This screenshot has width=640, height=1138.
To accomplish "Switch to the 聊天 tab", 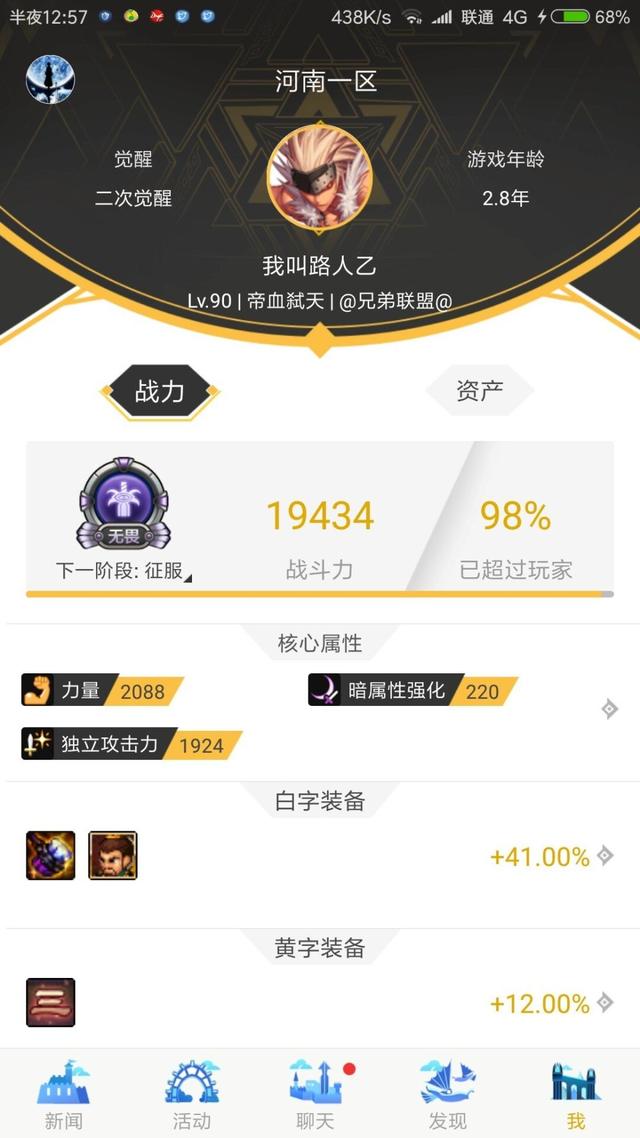I will (320, 1095).
